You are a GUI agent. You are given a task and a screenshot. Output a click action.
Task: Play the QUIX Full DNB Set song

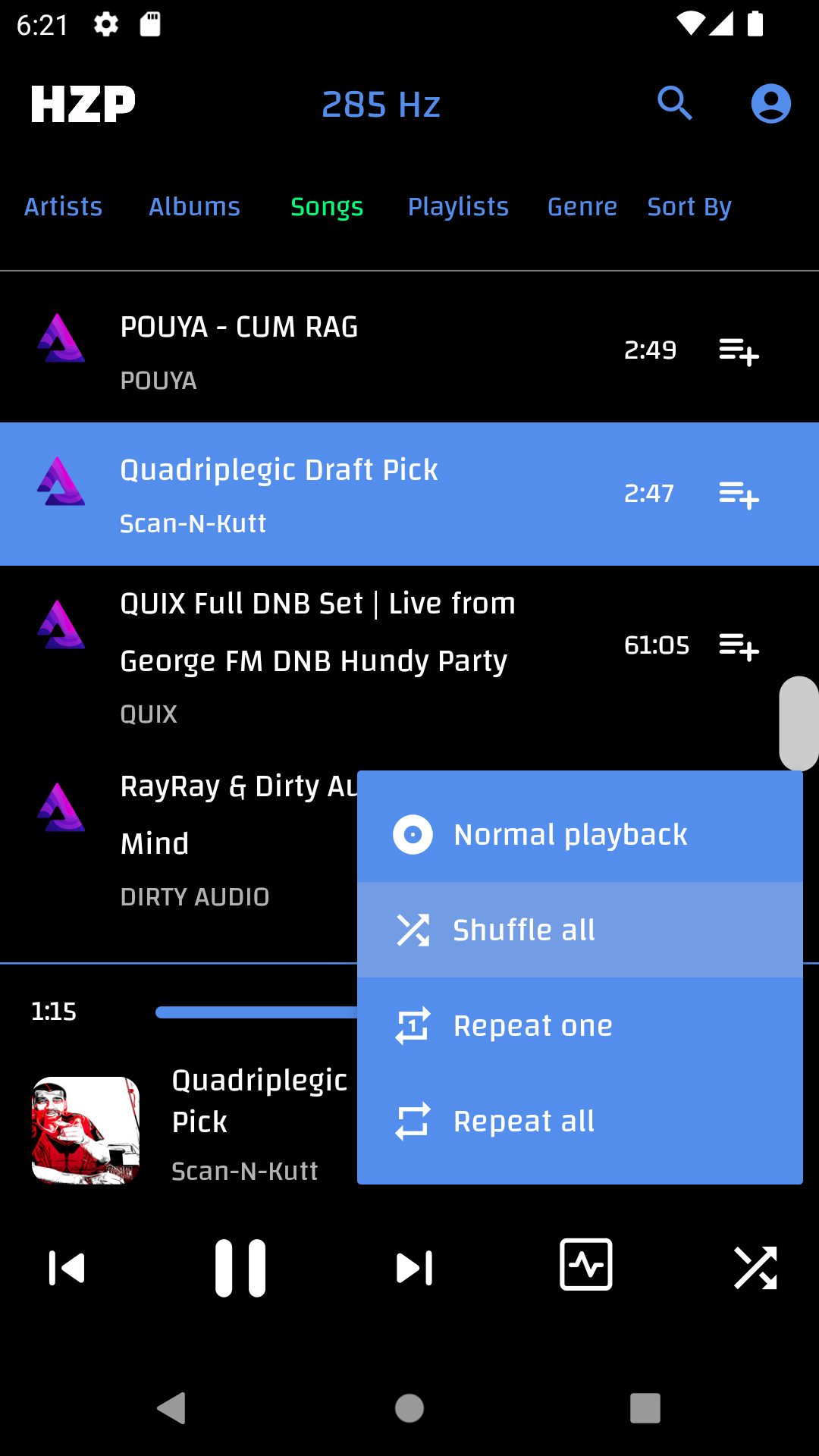(318, 645)
